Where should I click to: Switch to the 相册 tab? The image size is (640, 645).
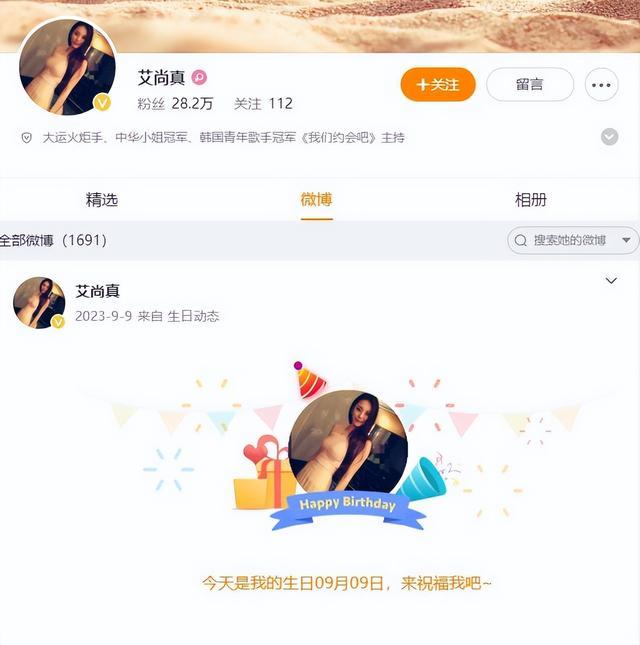point(530,199)
